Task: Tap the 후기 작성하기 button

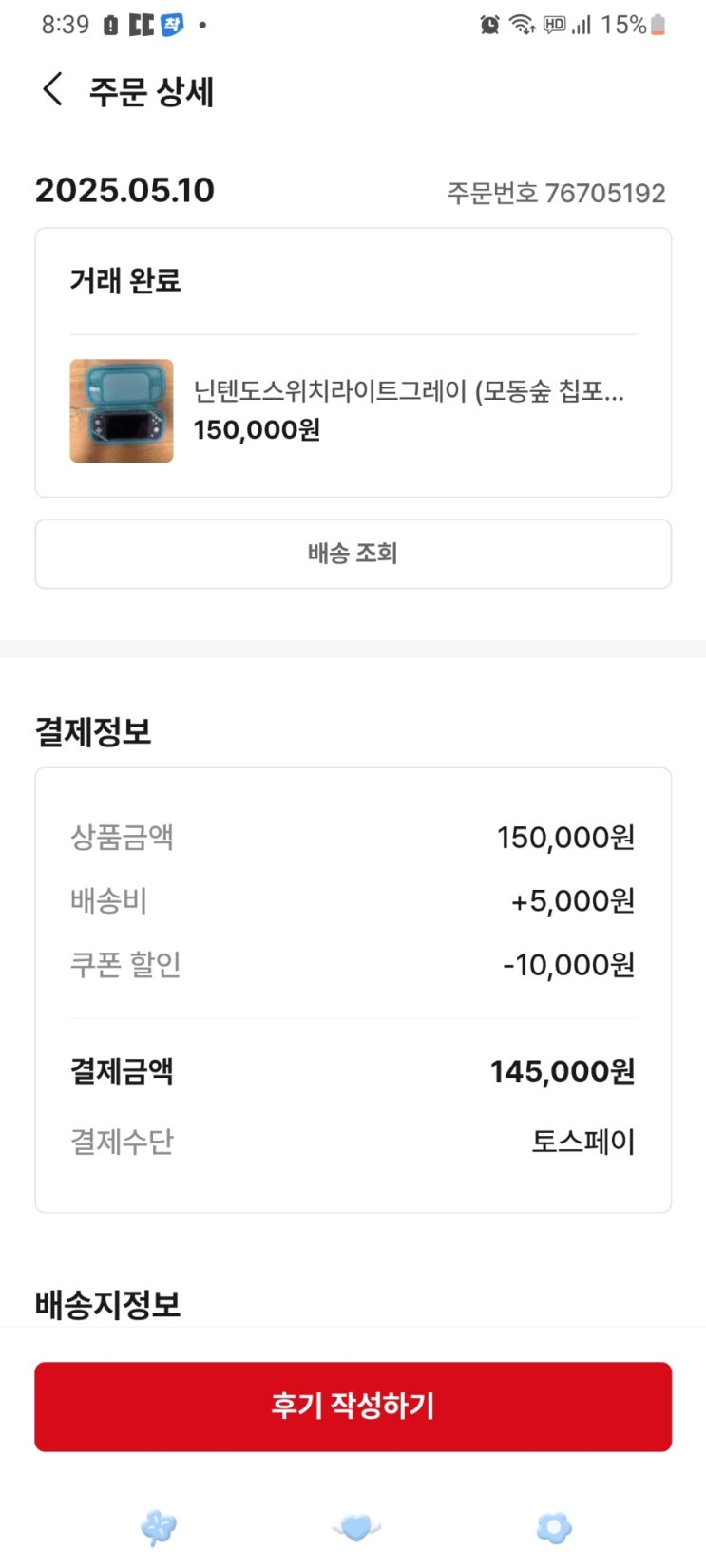Action: pos(353,1407)
